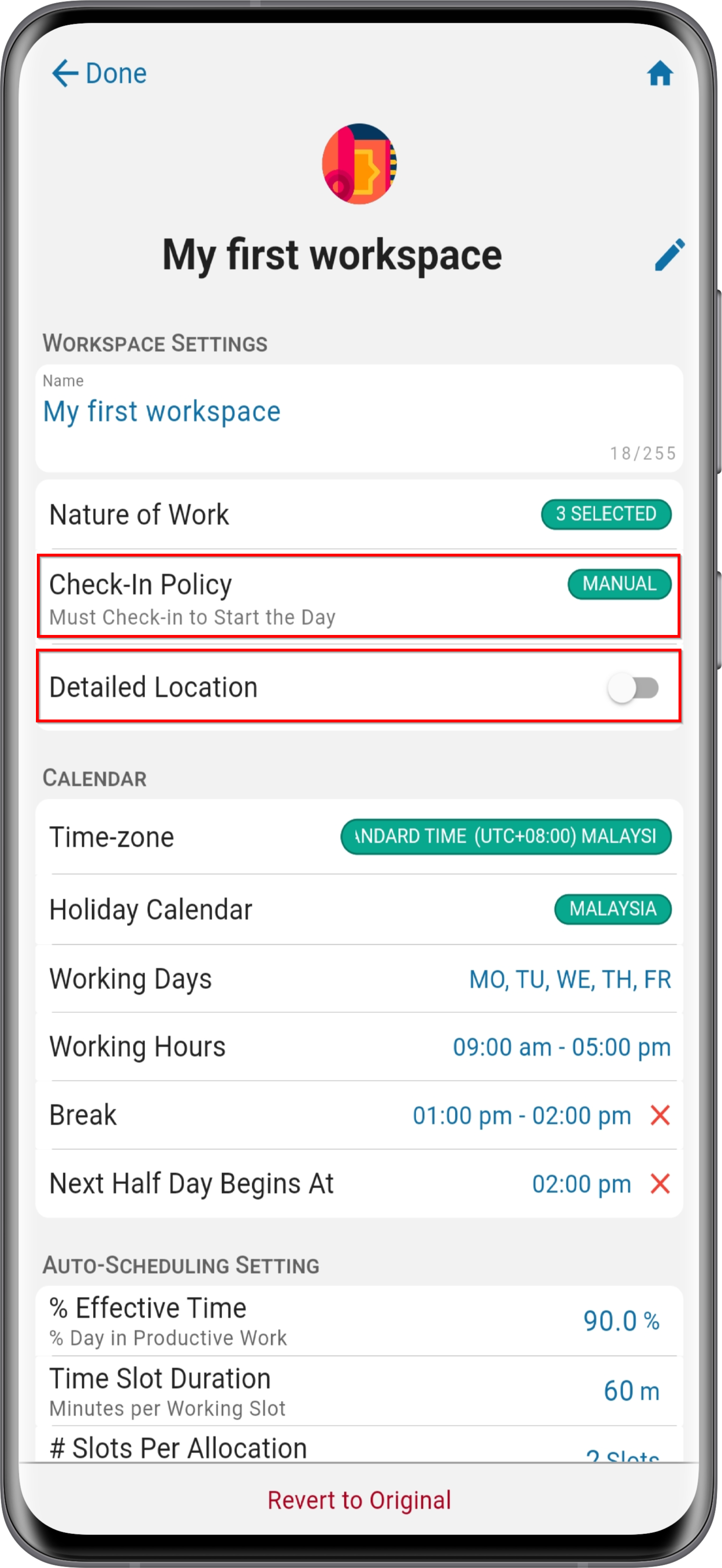
Task: Open Check-In Policy setting
Action: (x=359, y=597)
